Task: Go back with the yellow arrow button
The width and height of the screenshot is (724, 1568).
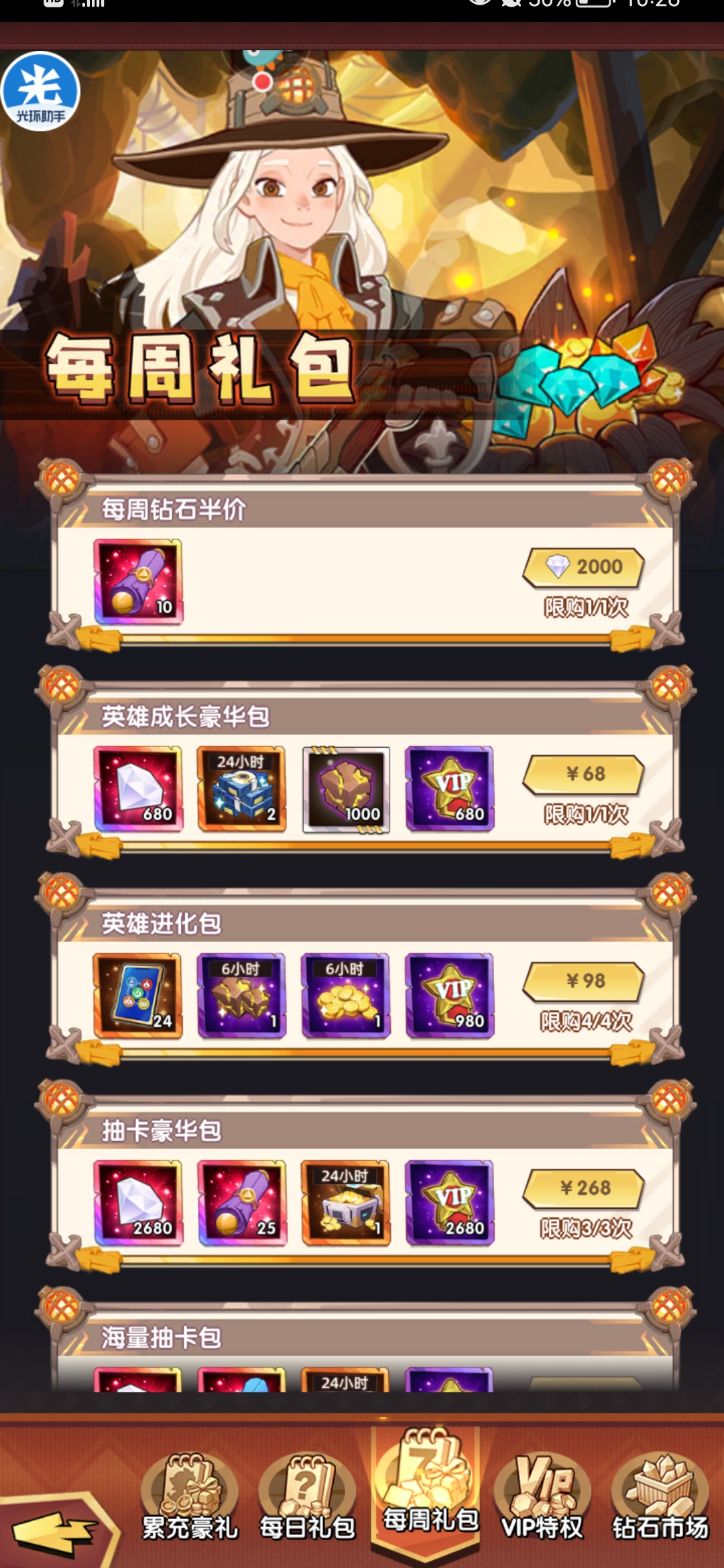Action: pyautogui.click(x=57, y=1532)
